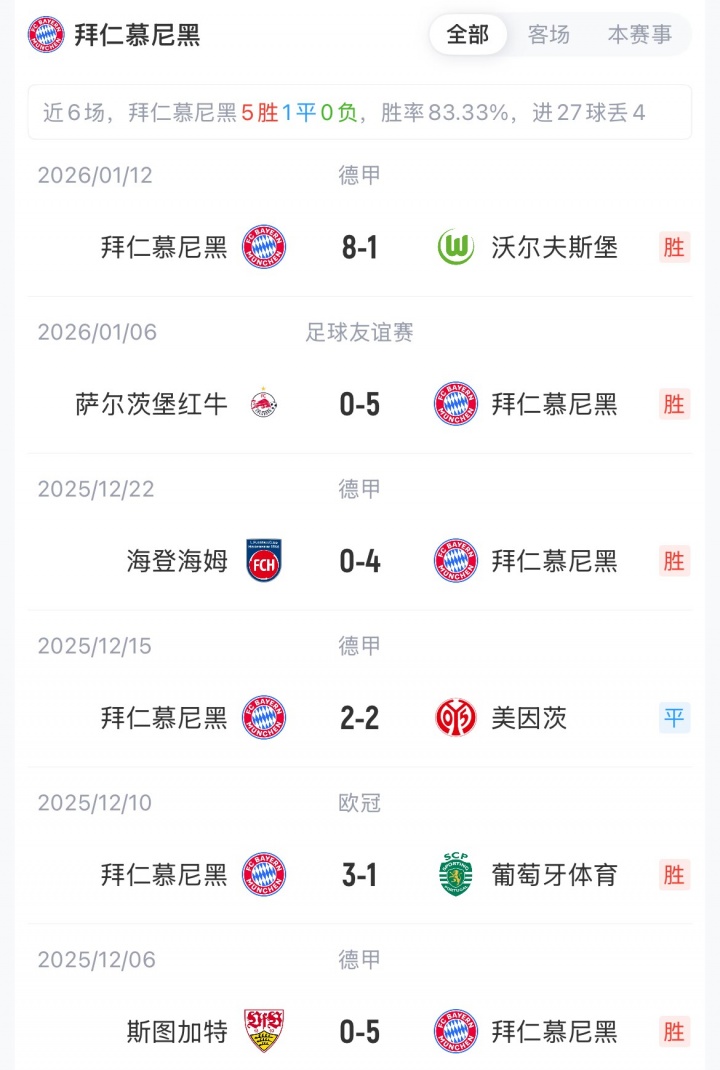
Task: Open the 8-1 match against 沃尔夫斯堡
Action: pyautogui.click(x=360, y=247)
